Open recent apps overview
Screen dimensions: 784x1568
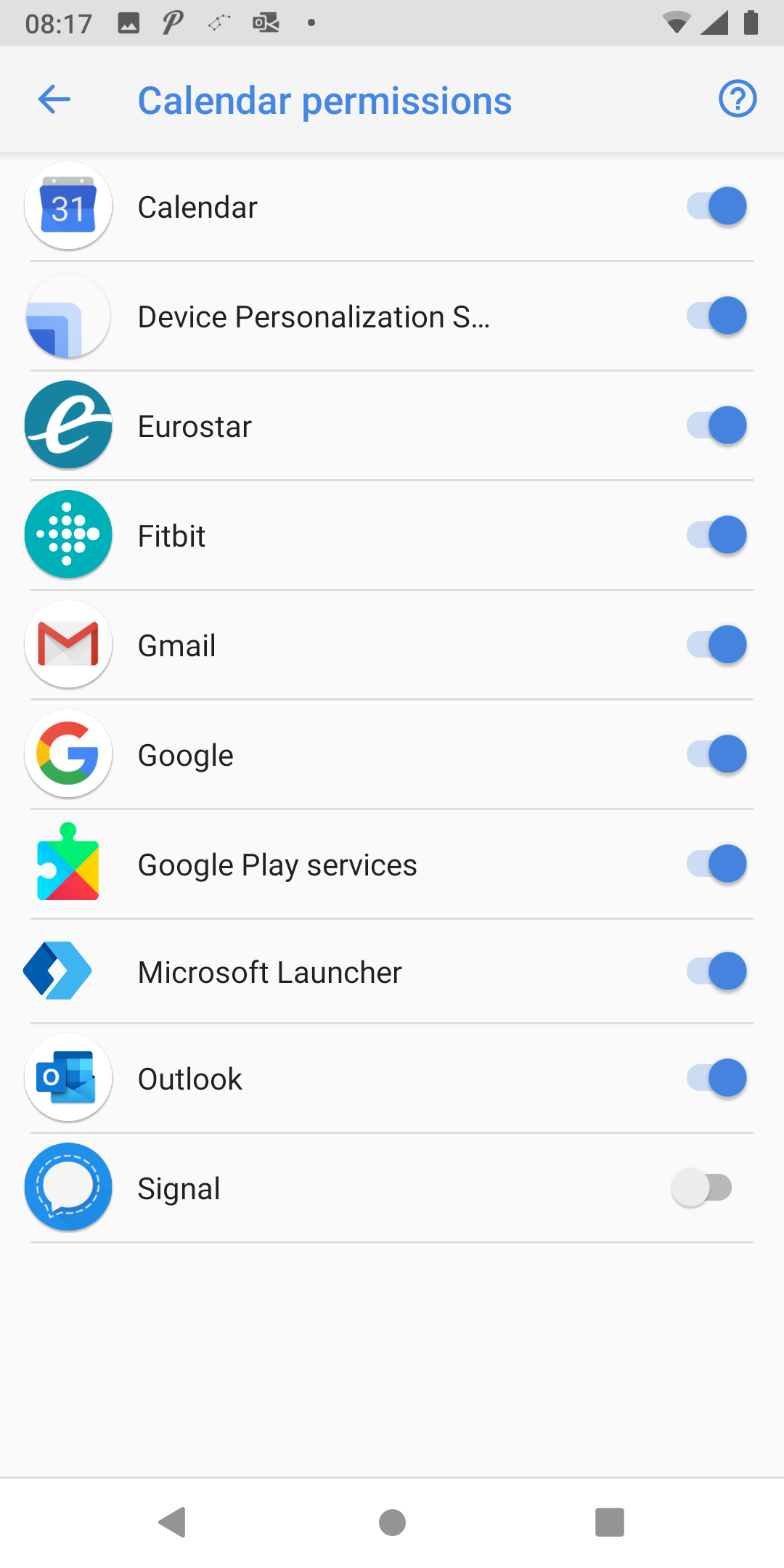610,1522
